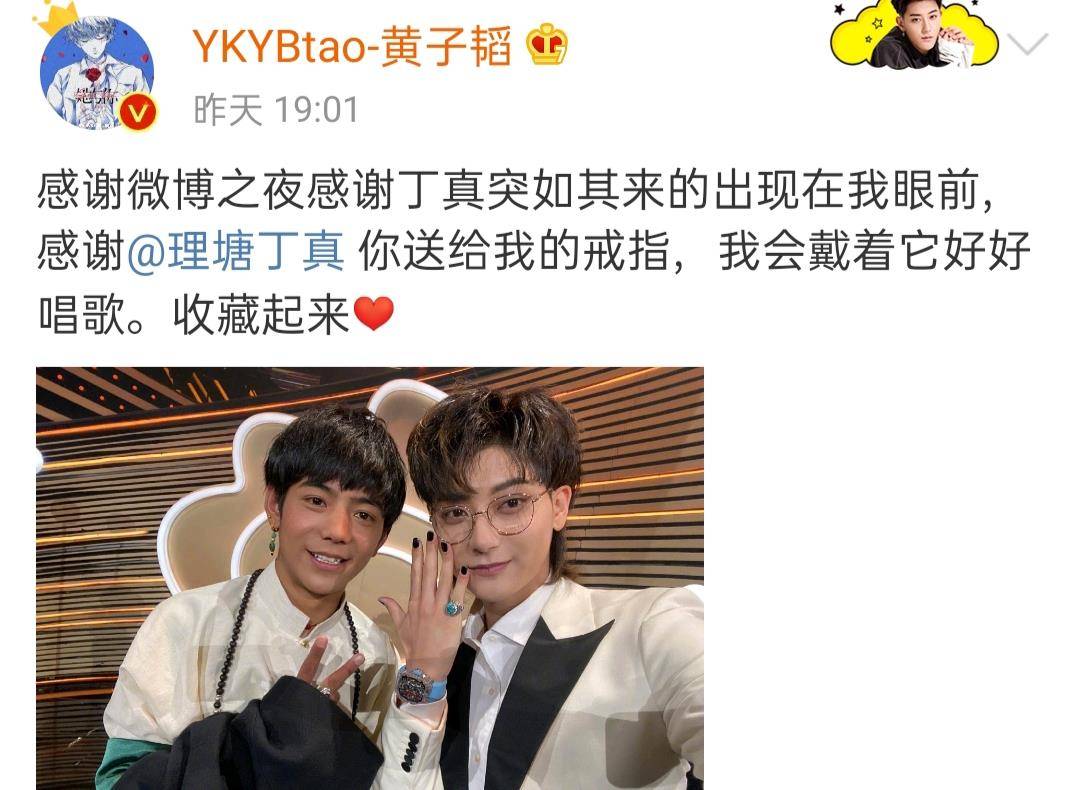The height and width of the screenshot is (790, 1079).
Task: Open the poster's profile avatar
Action: click(97, 72)
